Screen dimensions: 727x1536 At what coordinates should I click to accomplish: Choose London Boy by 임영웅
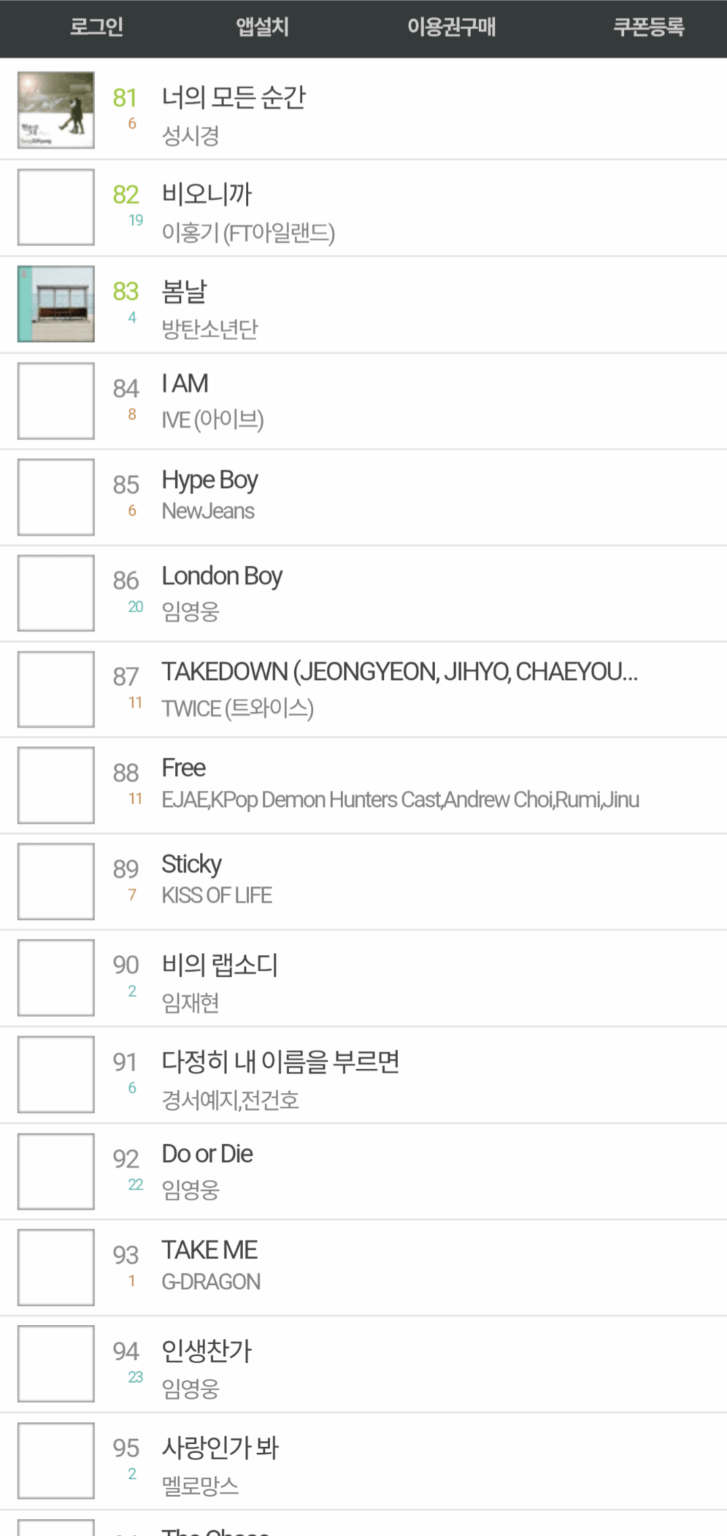point(222,577)
